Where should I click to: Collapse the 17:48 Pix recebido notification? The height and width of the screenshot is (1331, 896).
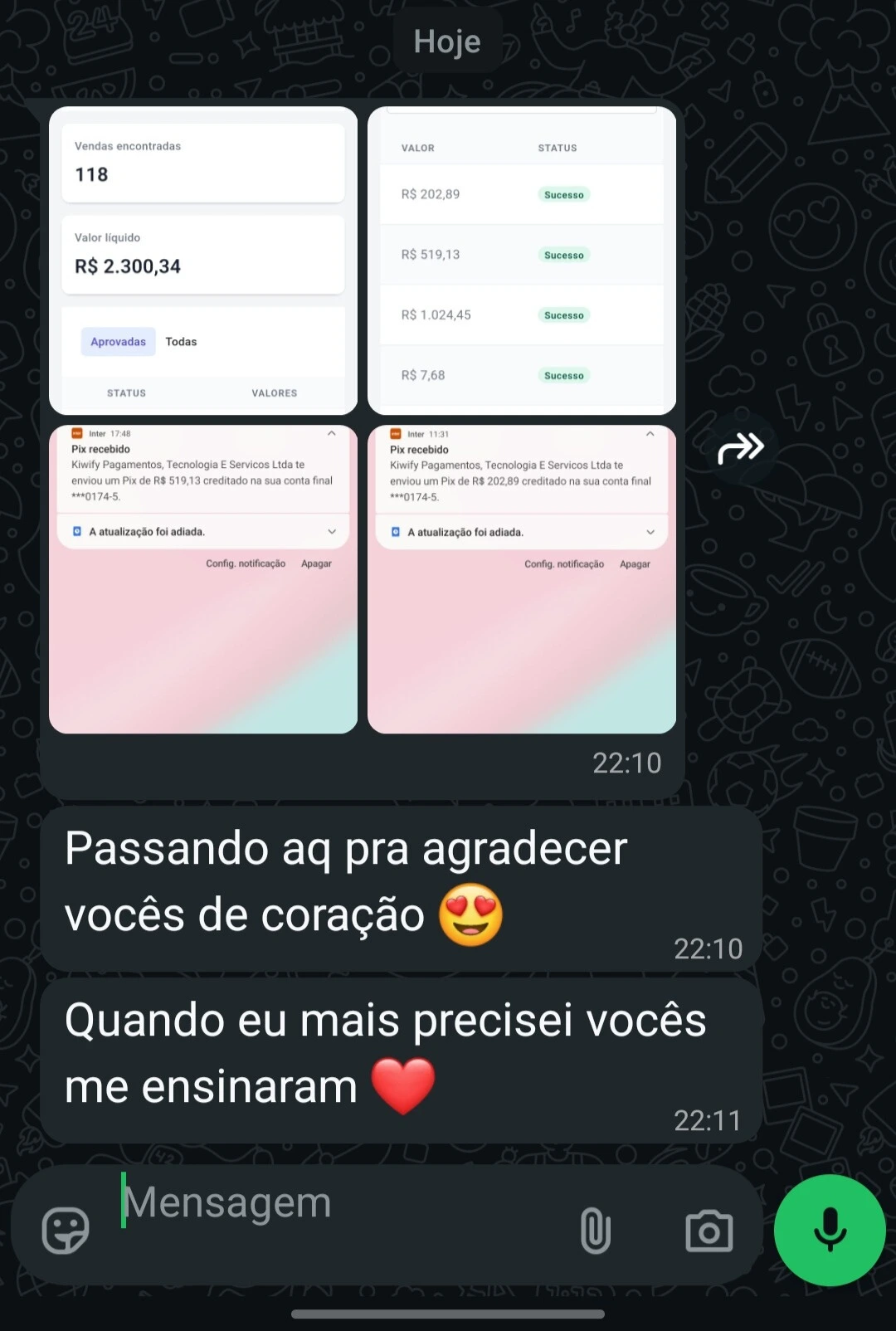(x=331, y=433)
